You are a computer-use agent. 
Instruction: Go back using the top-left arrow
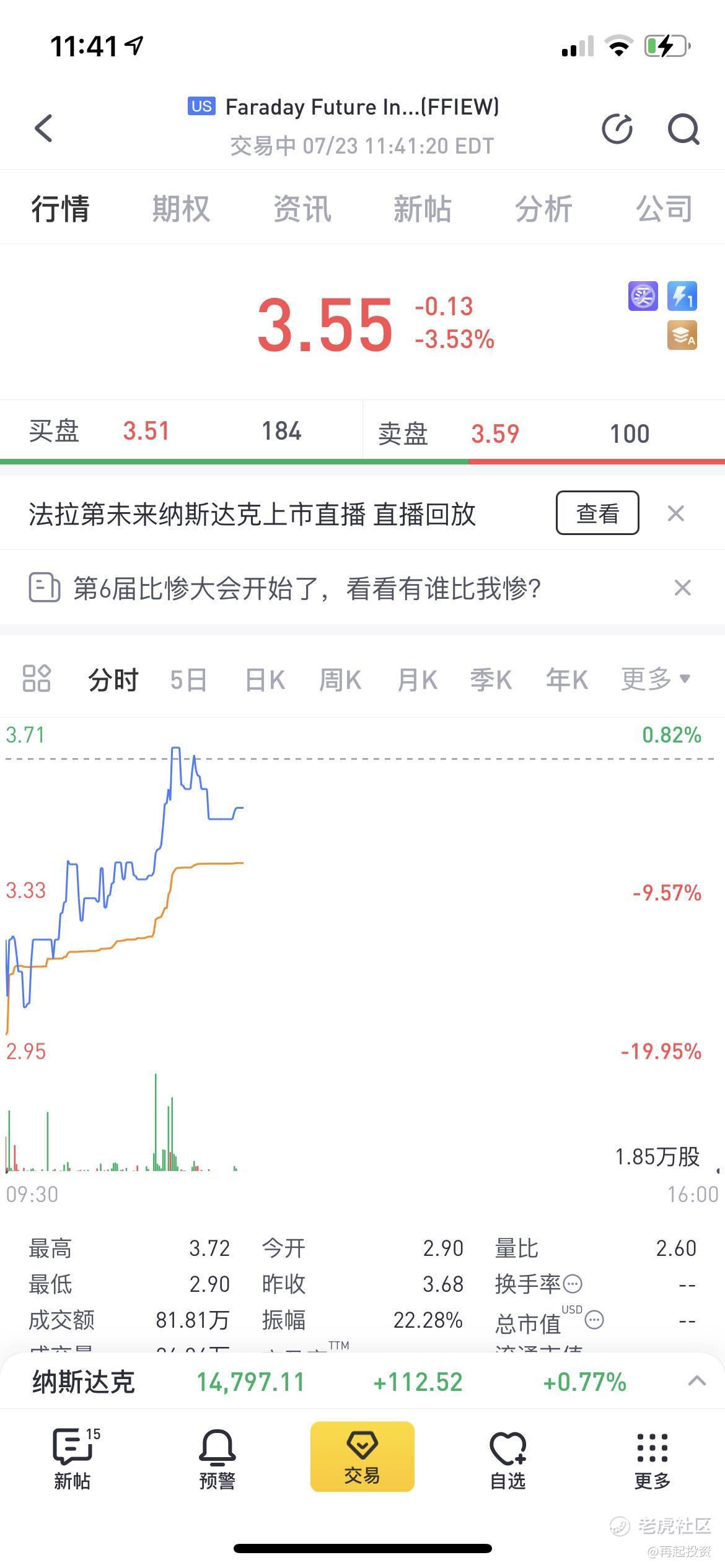click(x=43, y=128)
